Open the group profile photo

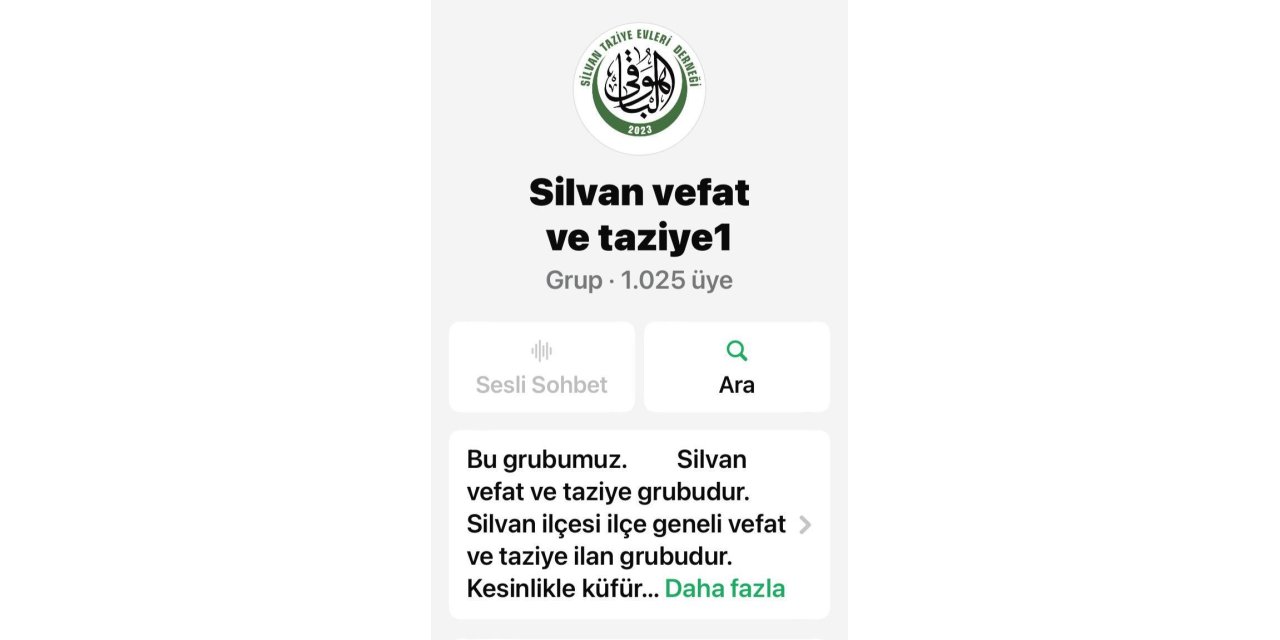(639, 88)
